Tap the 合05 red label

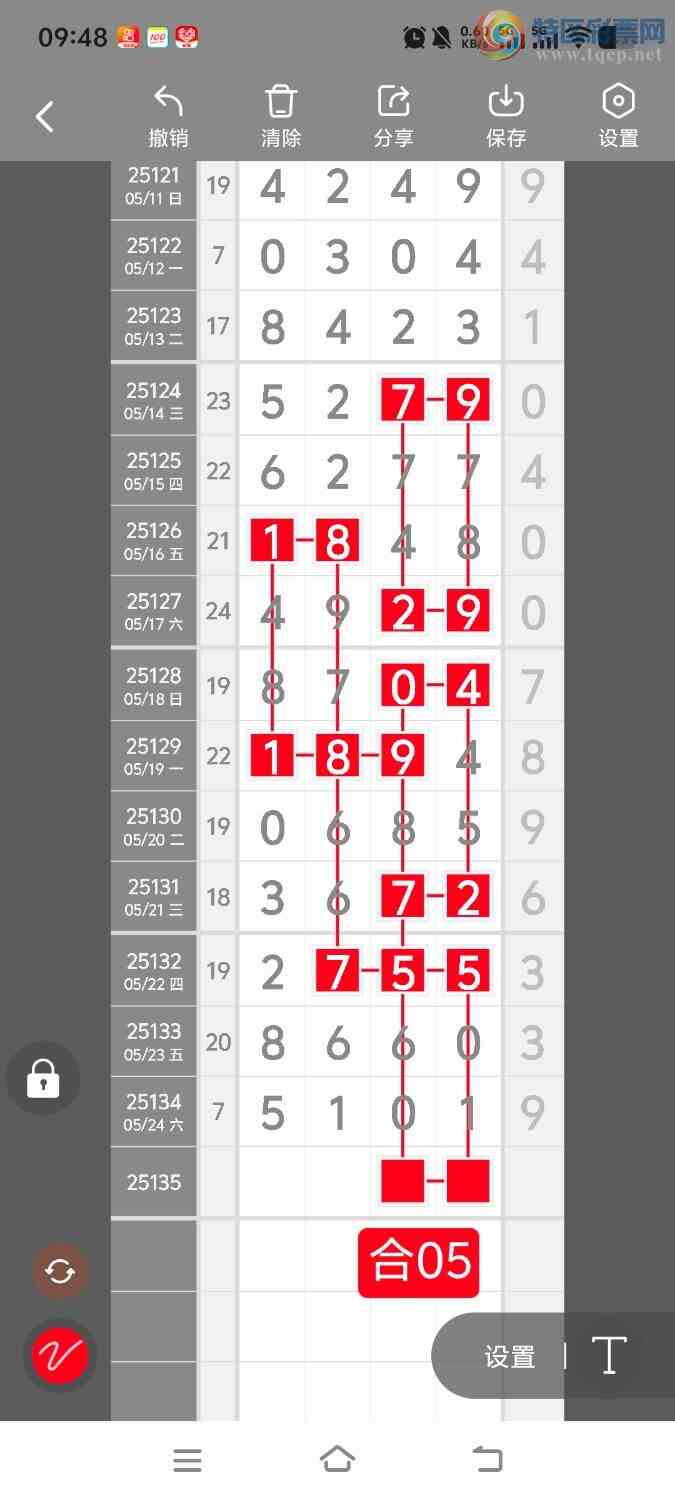point(419,1262)
